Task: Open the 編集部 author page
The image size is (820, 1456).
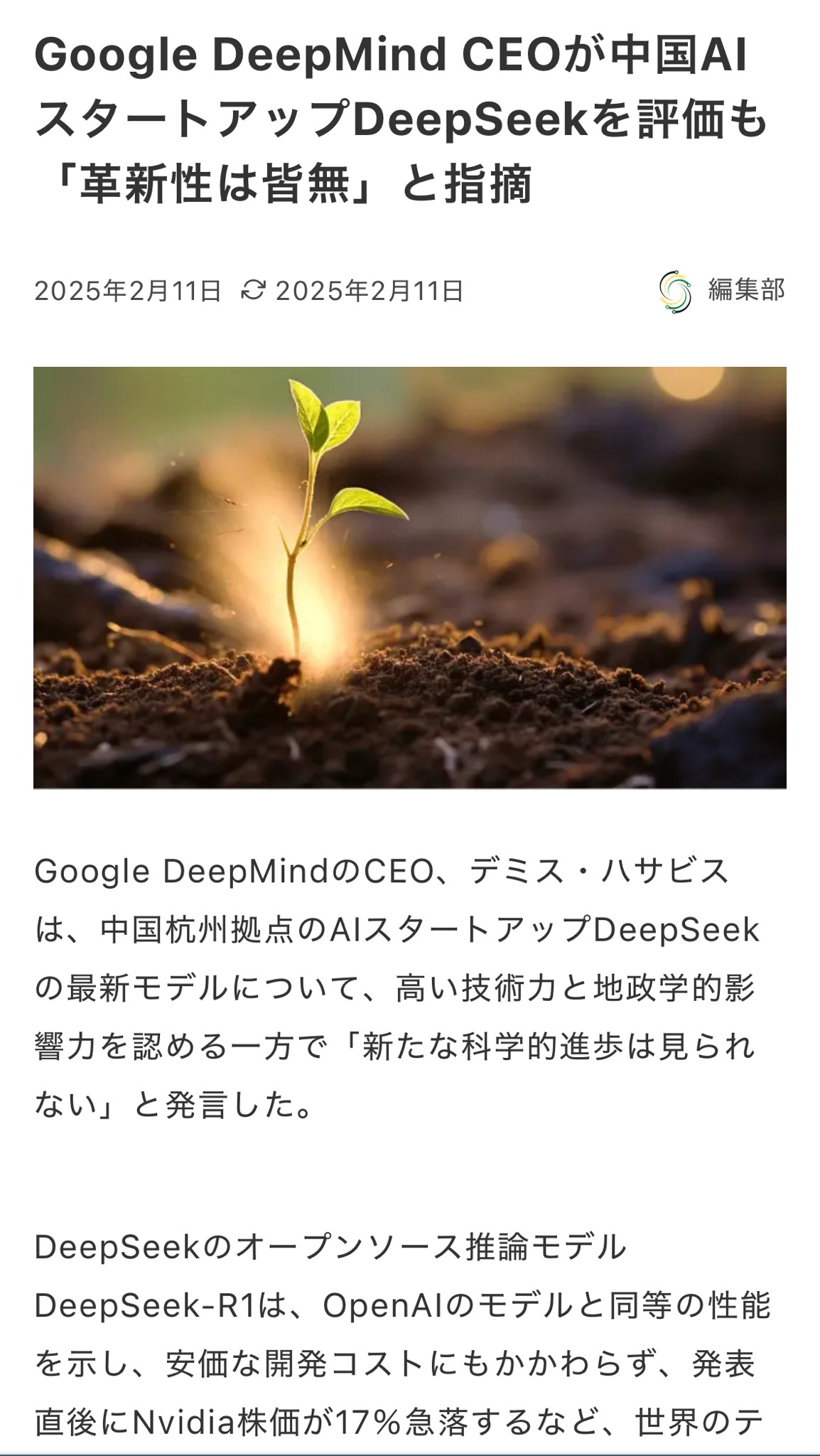Action: pyautogui.click(x=745, y=290)
